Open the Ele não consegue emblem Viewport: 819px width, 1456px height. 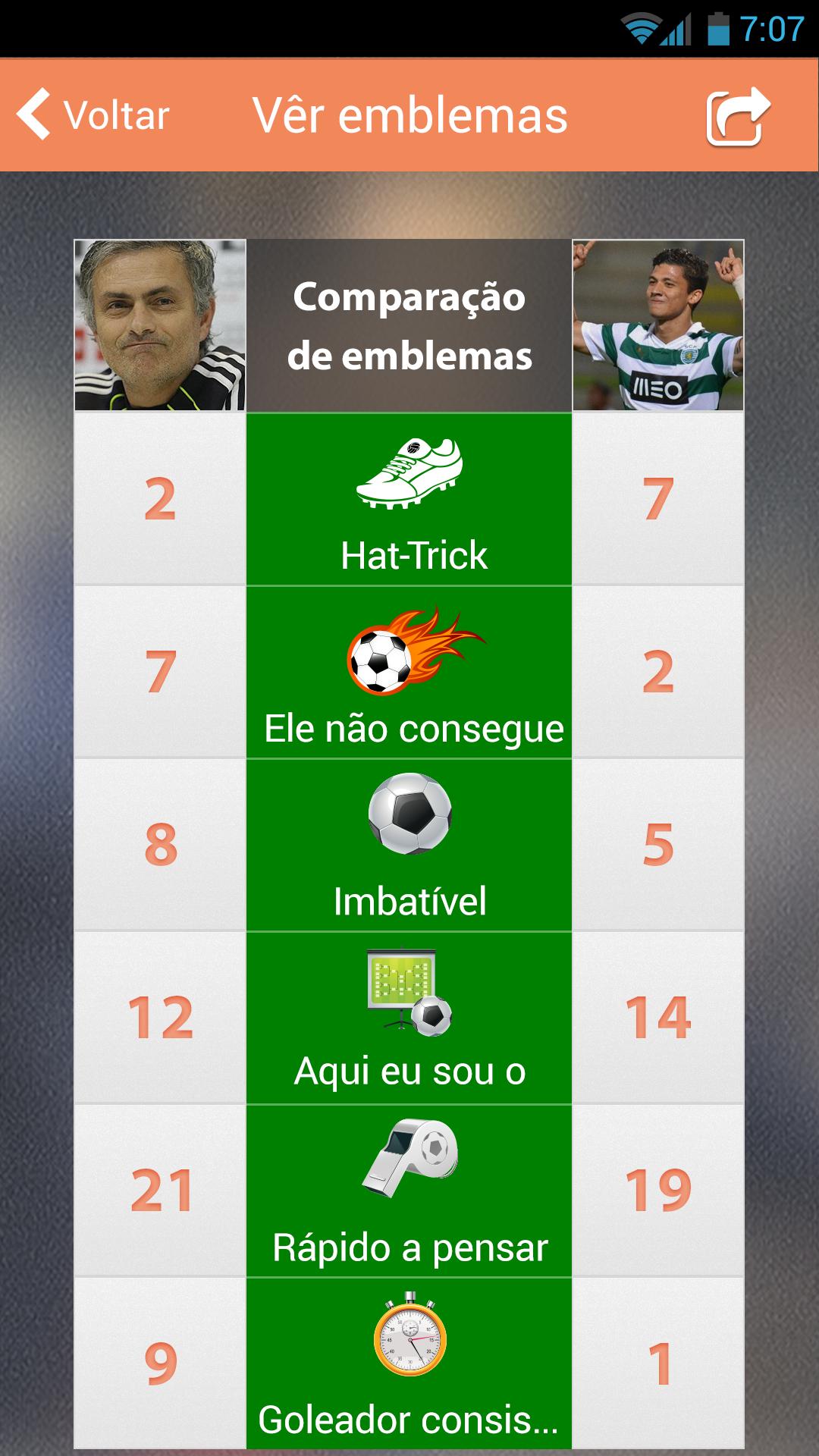click(x=409, y=672)
